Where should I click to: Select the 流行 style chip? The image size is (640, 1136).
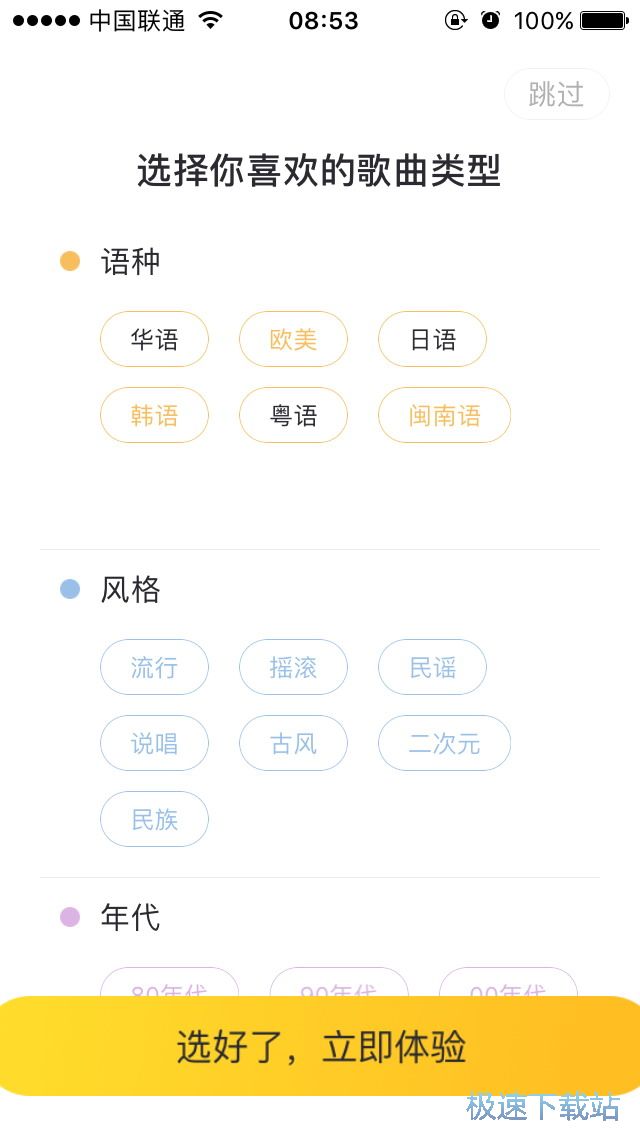coord(154,667)
